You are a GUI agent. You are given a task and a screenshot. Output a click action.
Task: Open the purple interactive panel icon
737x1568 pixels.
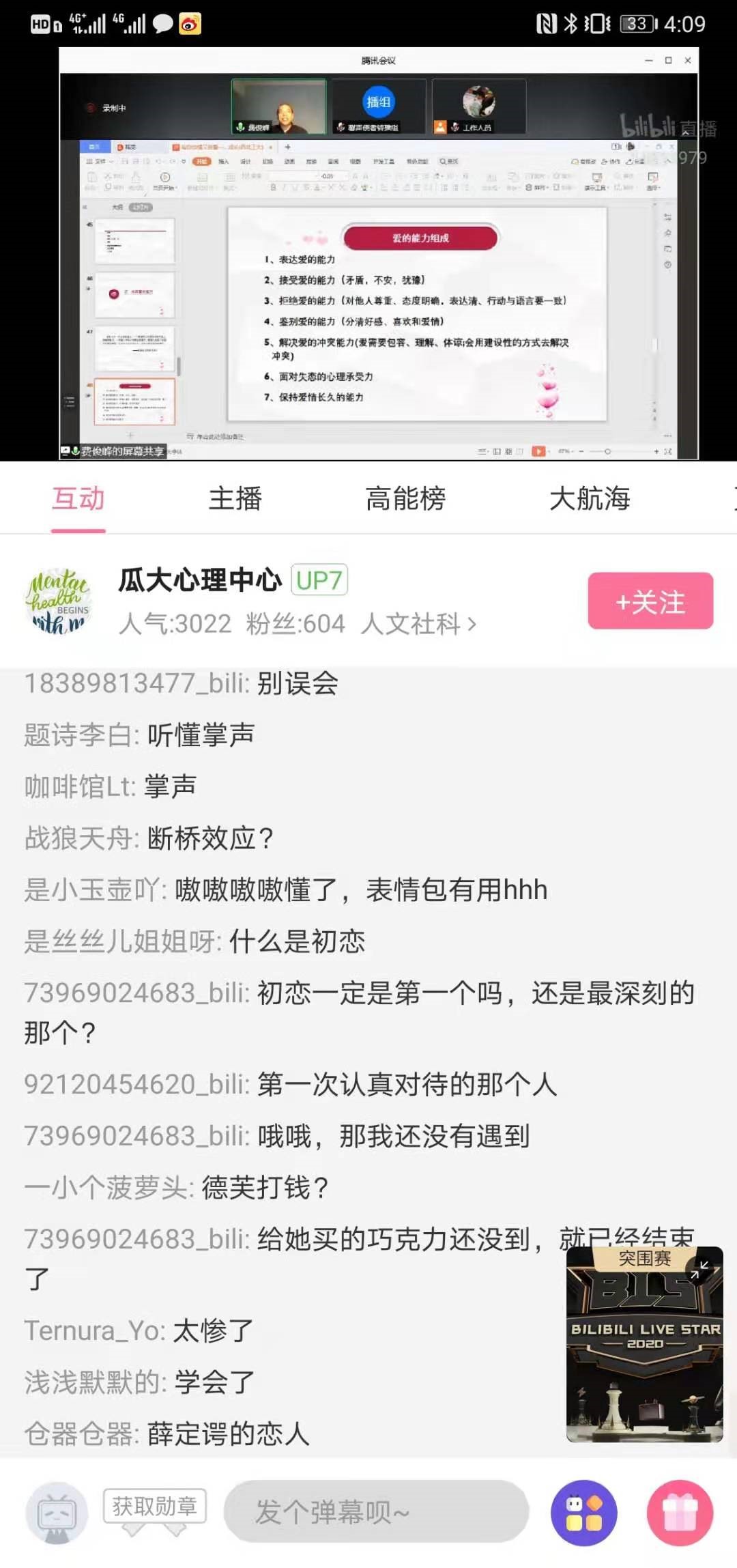point(583,1513)
